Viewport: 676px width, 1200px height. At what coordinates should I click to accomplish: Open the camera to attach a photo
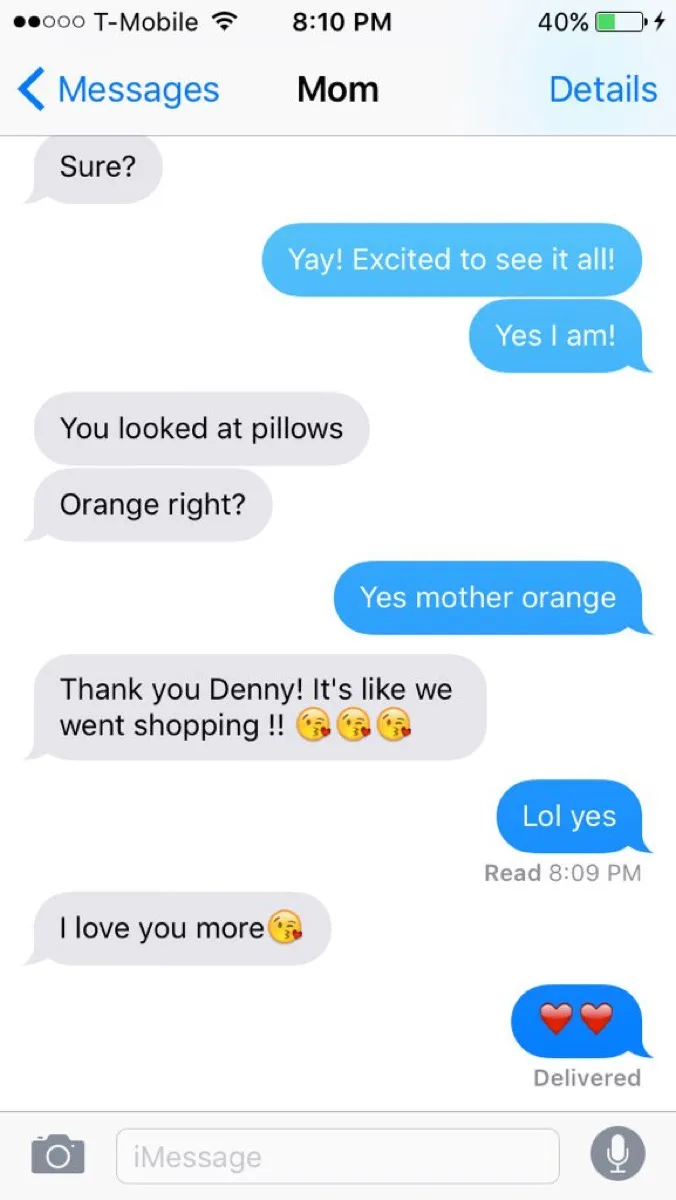[x=57, y=1155]
